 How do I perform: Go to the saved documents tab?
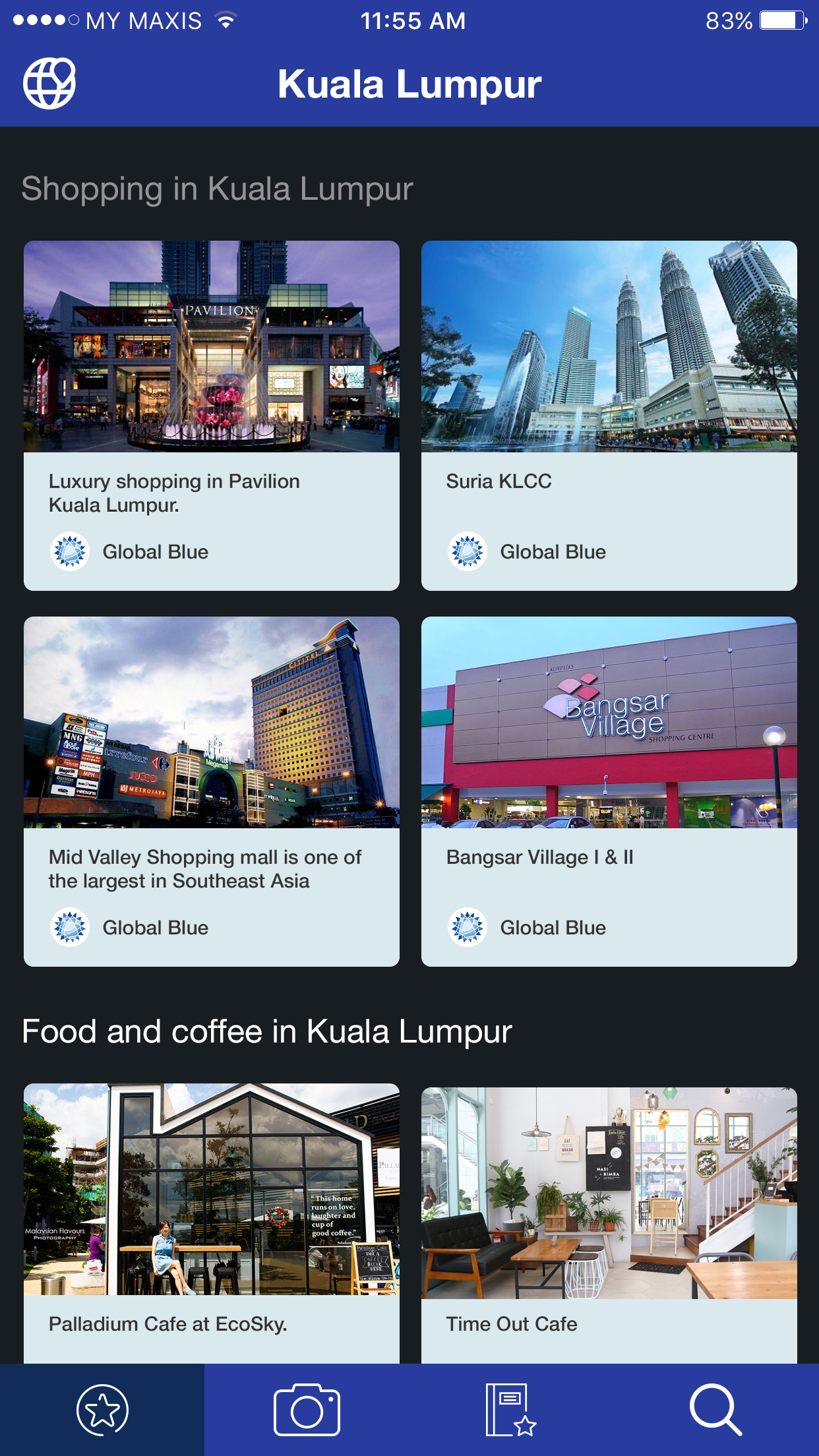[511, 1410]
